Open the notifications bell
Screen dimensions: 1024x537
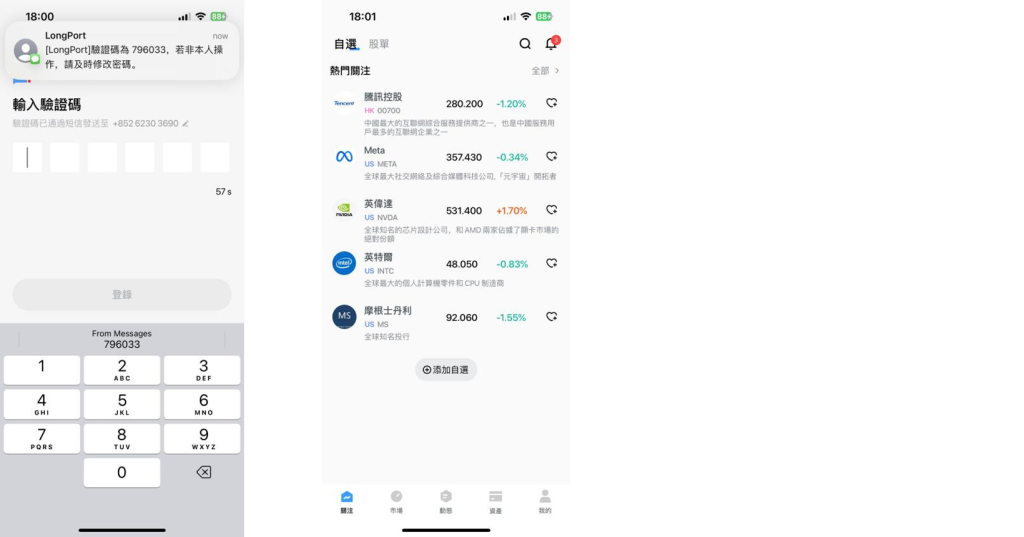[550, 44]
